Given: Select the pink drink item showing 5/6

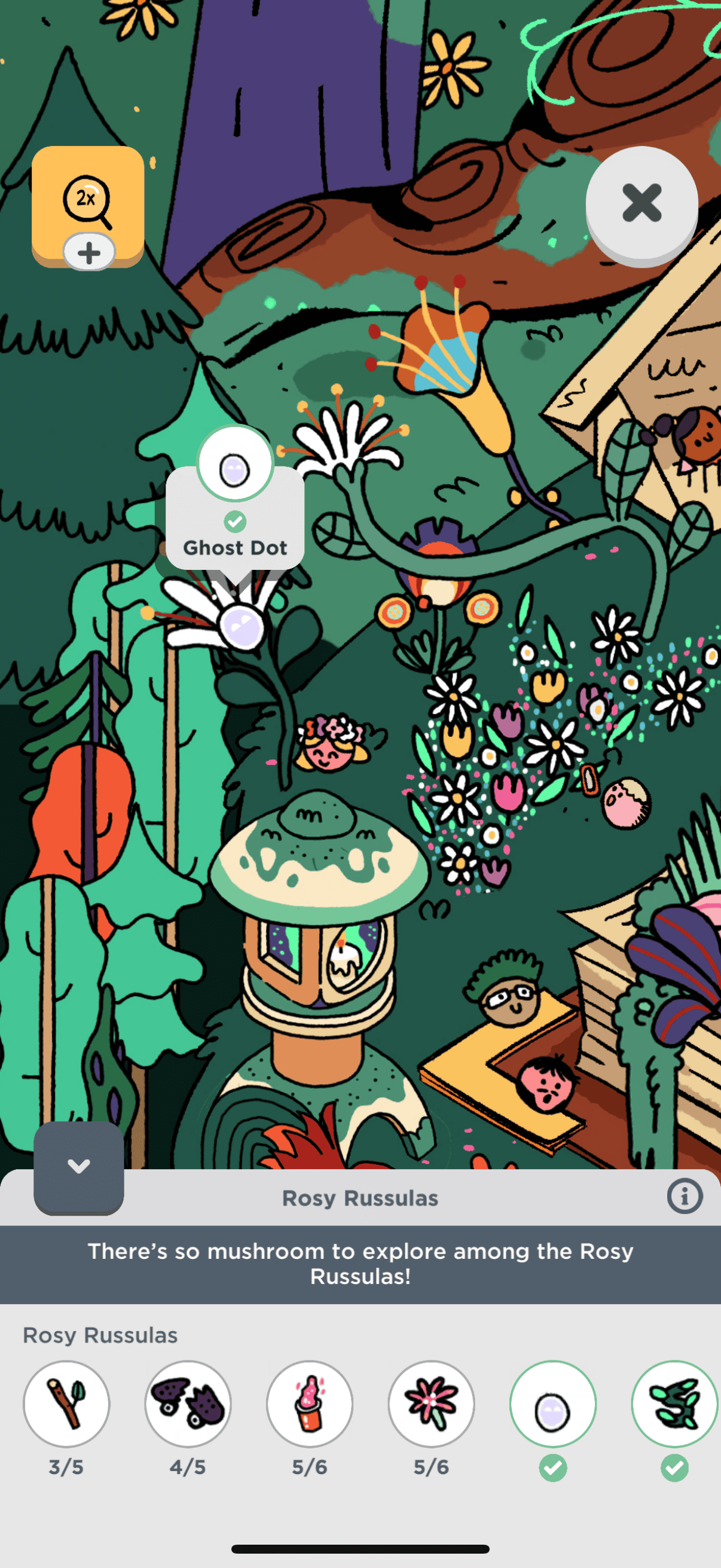Looking at the screenshot, I should [x=310, y=1404].
